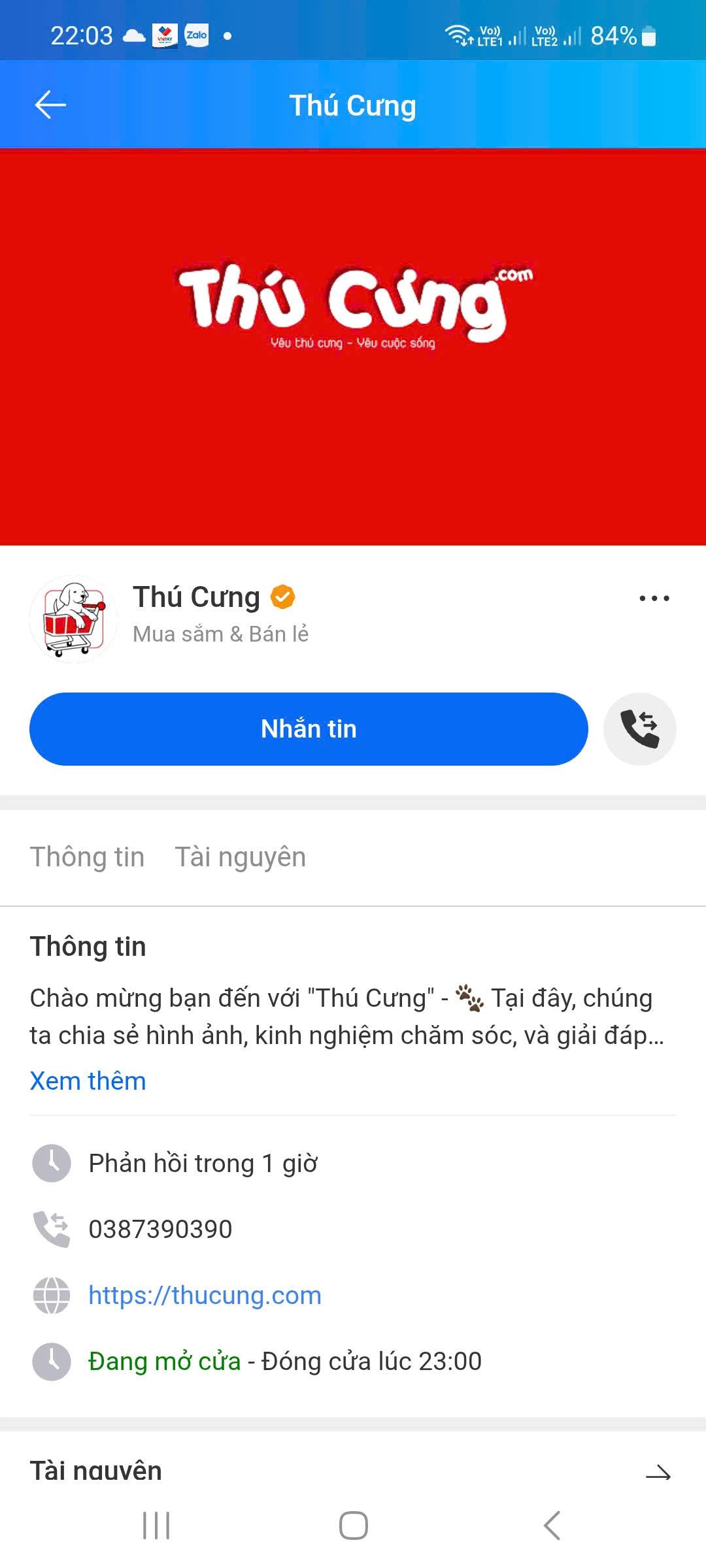Tap the Nhắn tin message button
This screenshot has width=706, height=1568.
(x=309, y=729)
